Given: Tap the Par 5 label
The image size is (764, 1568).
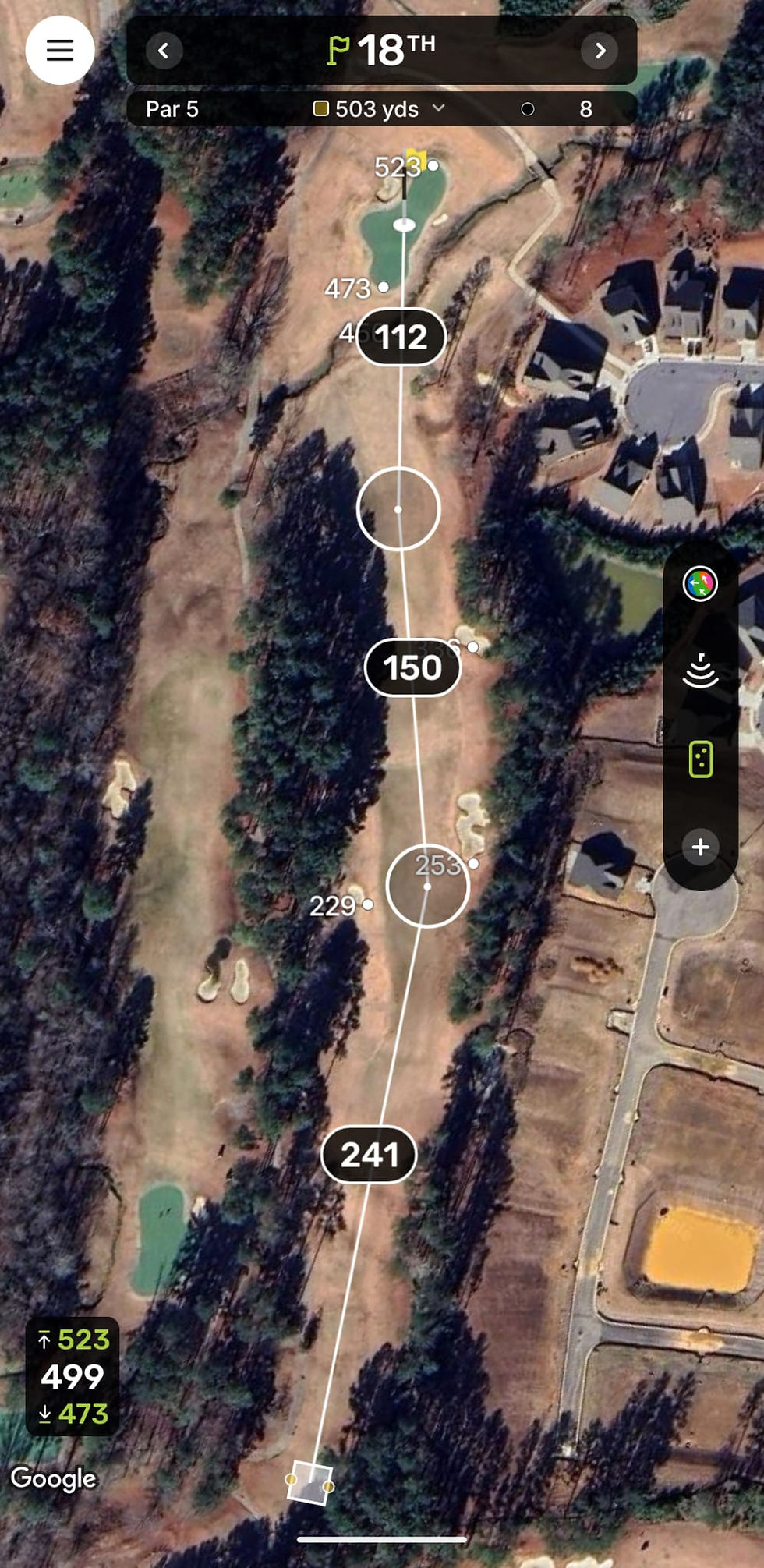Looking at the screenshot, I should click(173, 110).
